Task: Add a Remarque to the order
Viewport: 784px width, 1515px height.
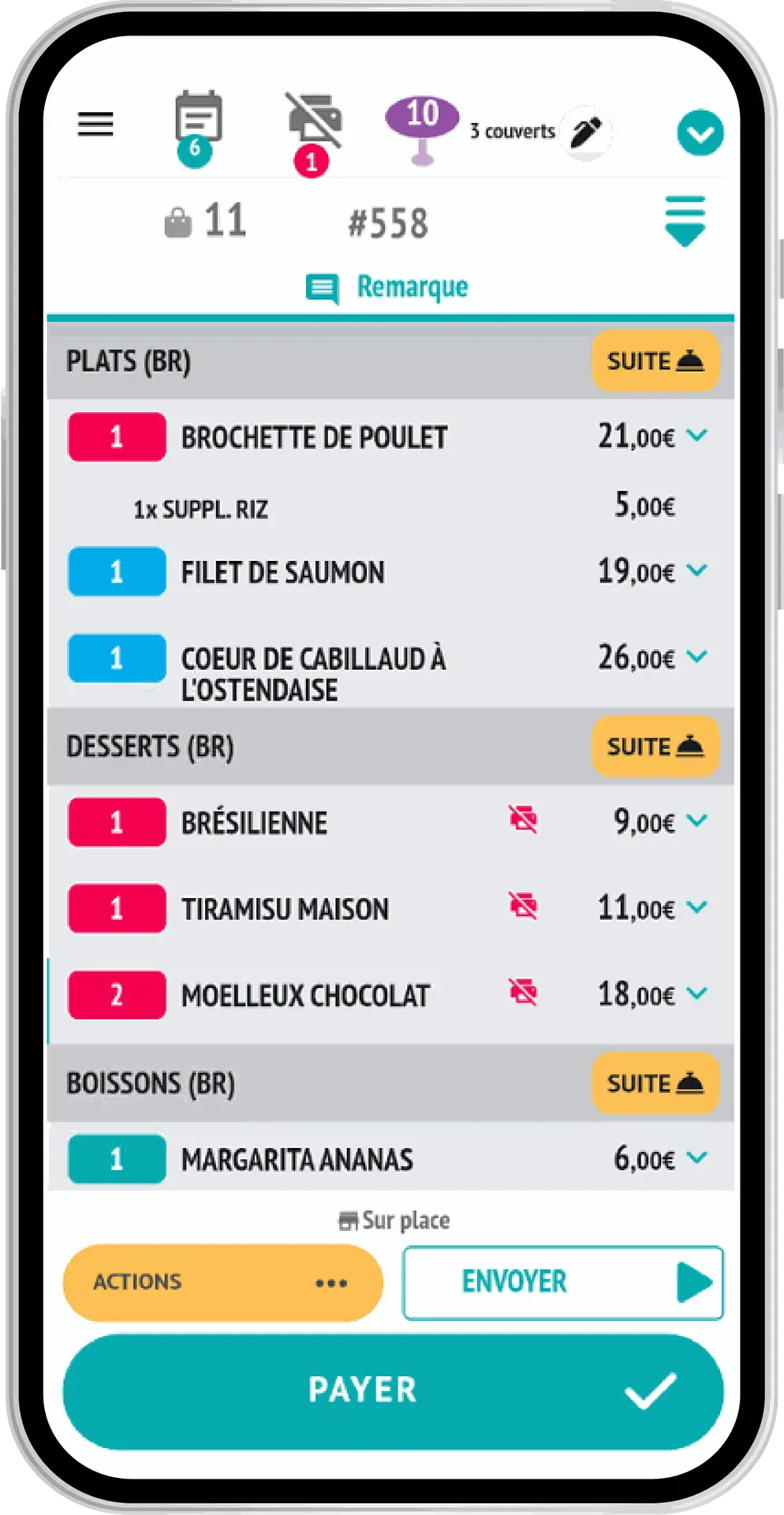Action: [387, 287]
